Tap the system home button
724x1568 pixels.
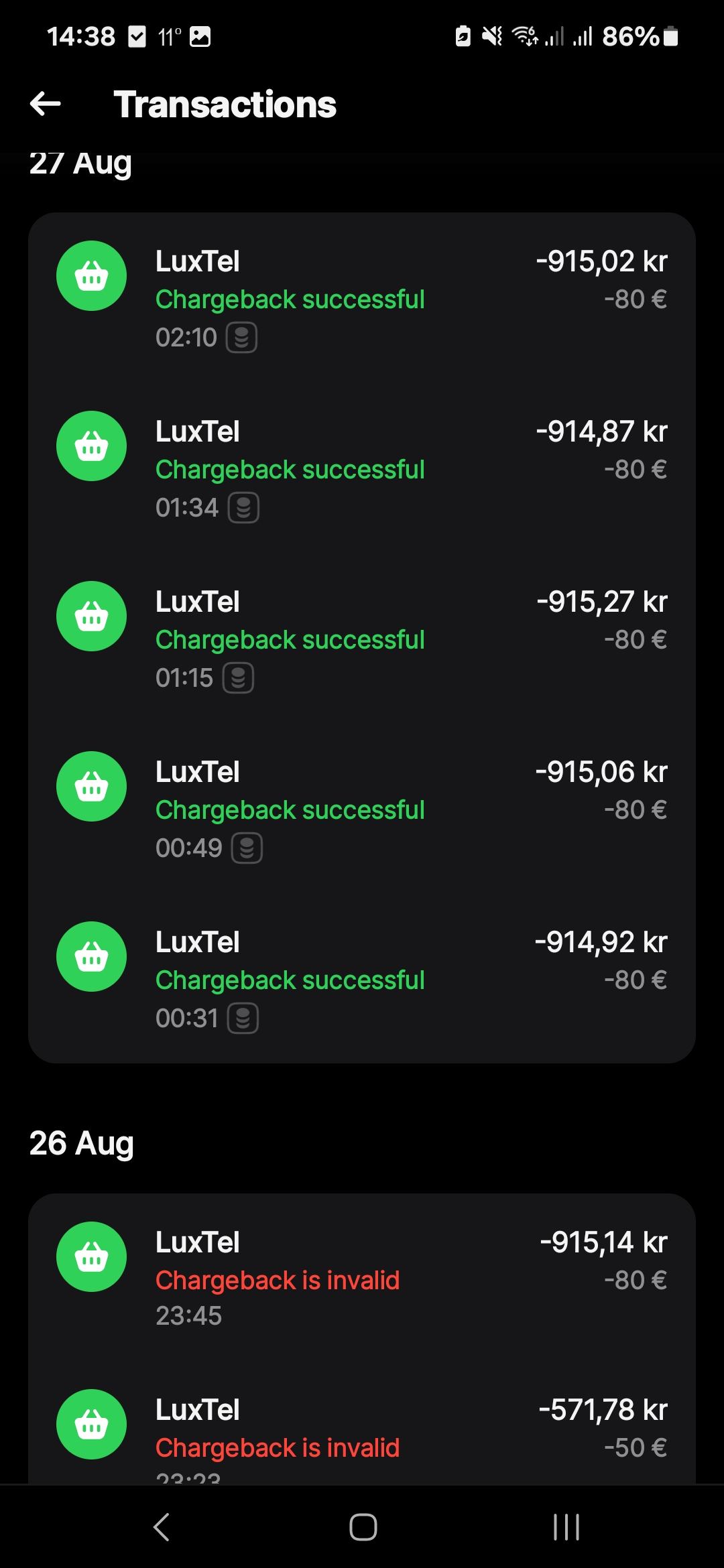point(363,1527)
